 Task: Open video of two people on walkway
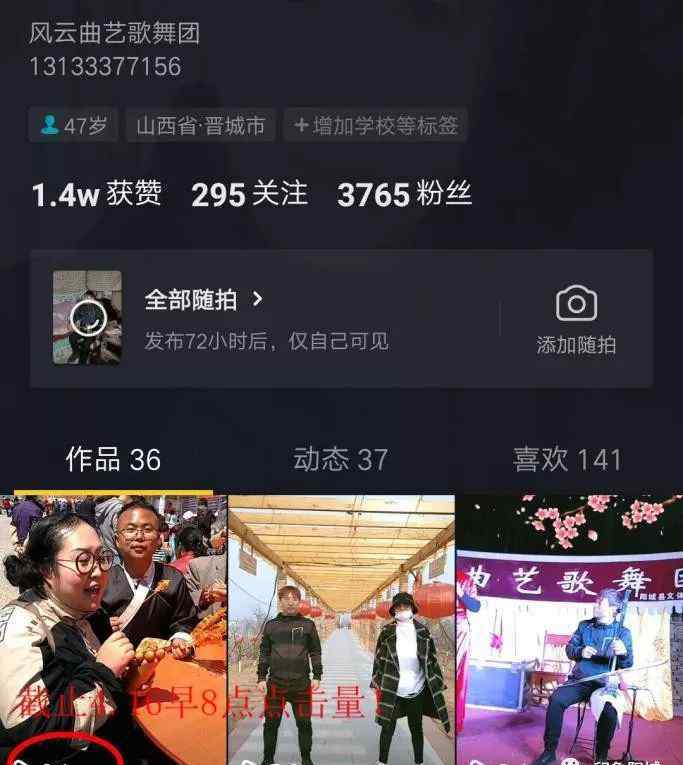coord(341,630)
